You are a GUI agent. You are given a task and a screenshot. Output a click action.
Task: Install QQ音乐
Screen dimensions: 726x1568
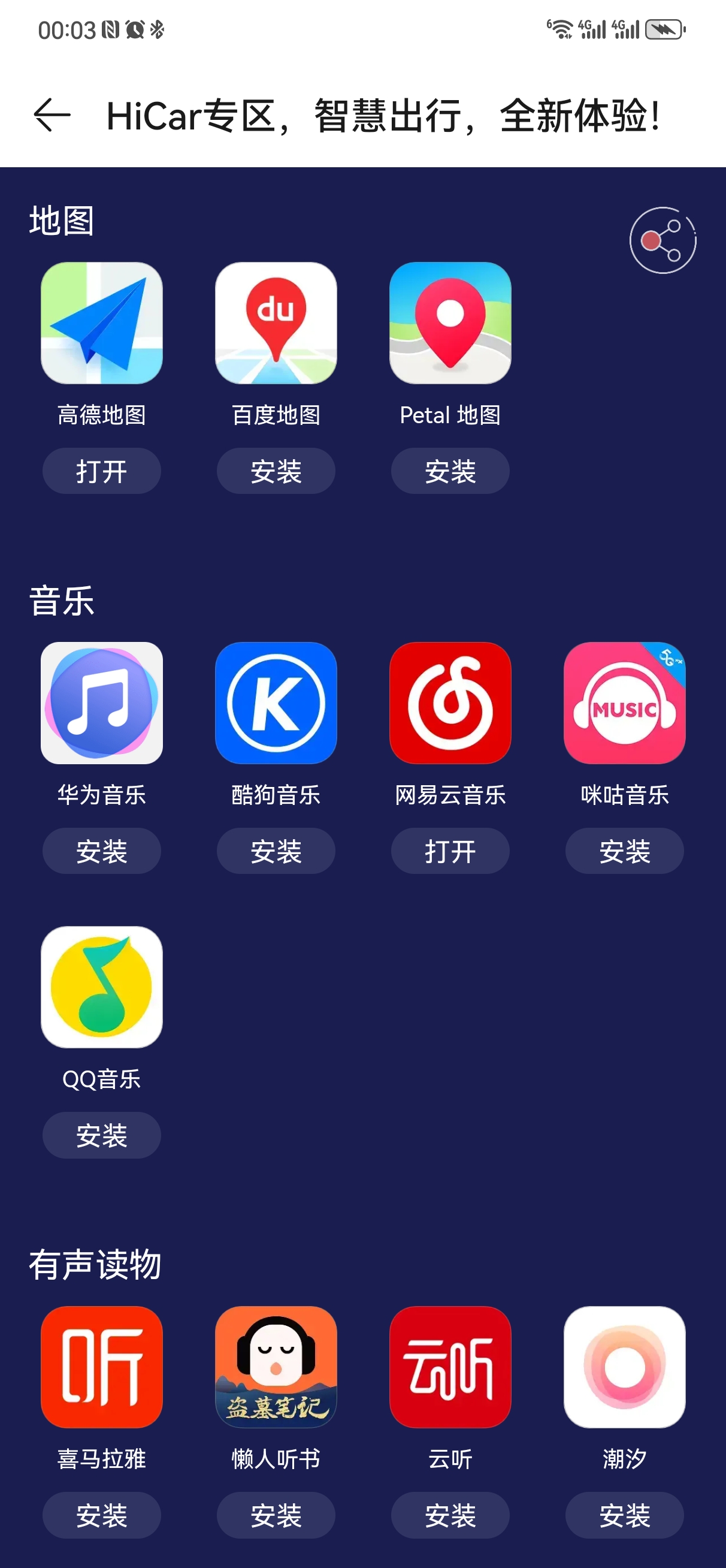click(102, 1135)
